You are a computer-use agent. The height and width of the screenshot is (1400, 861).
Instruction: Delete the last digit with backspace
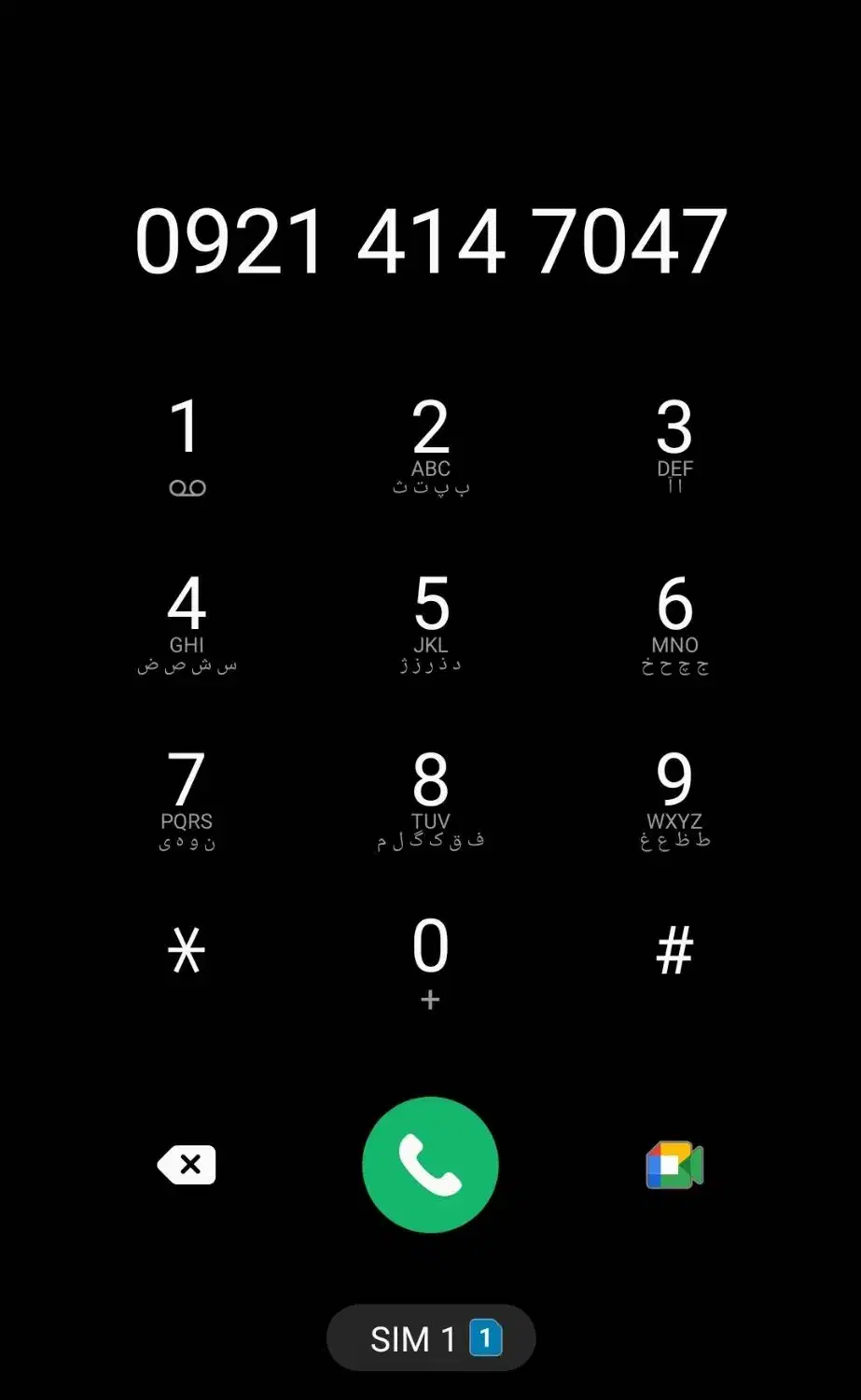[x=187, y=1165]
